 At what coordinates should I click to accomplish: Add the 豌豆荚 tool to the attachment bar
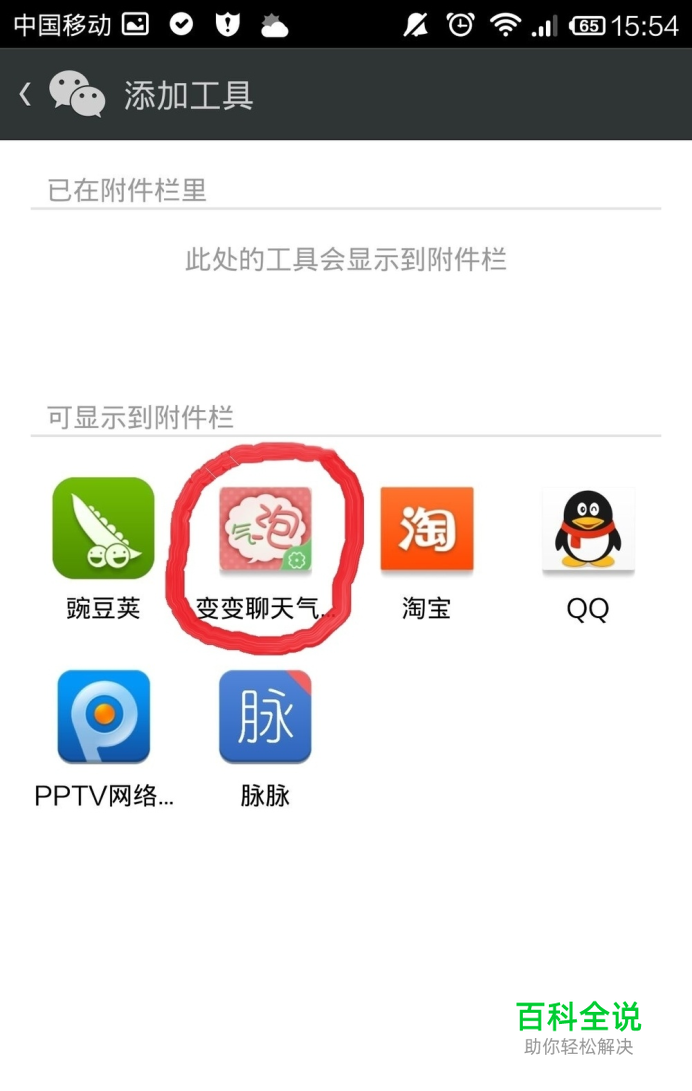coord(103,528)
